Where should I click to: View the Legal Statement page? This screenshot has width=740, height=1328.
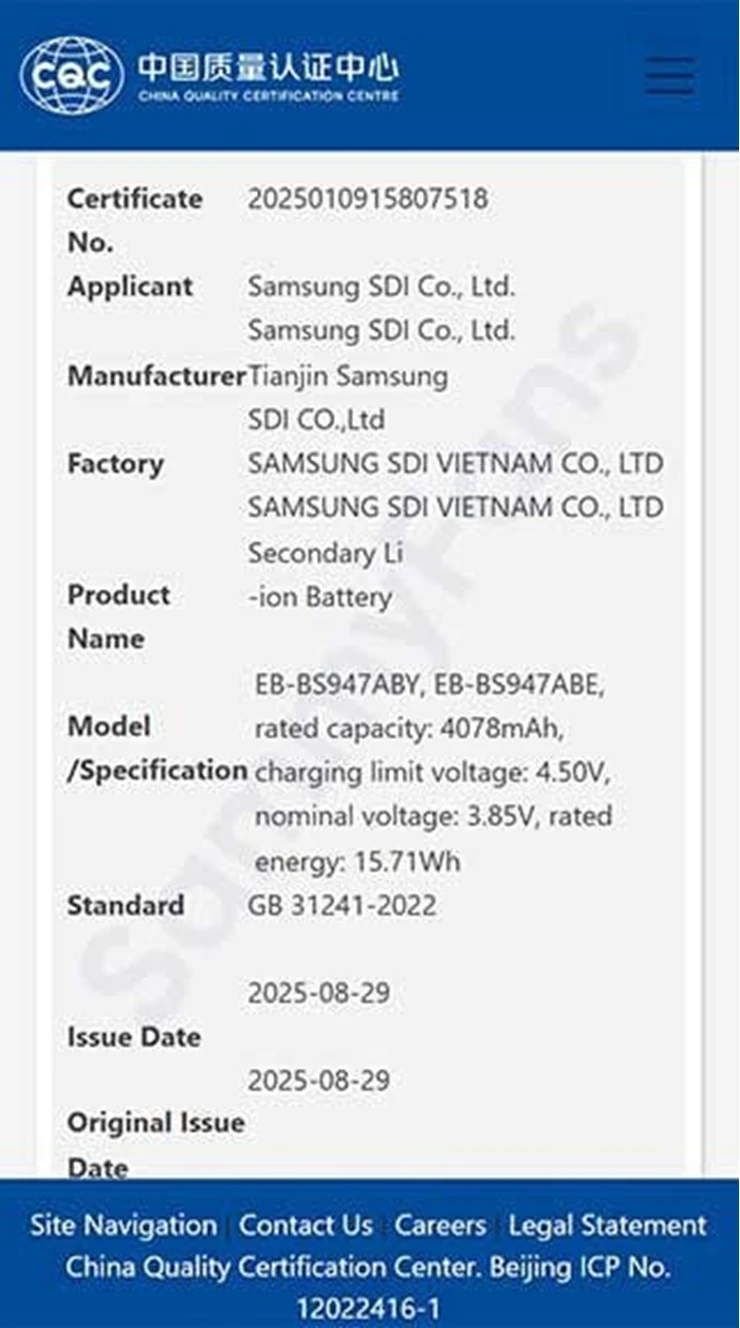pyautogui.click(x=608, y=1225)
